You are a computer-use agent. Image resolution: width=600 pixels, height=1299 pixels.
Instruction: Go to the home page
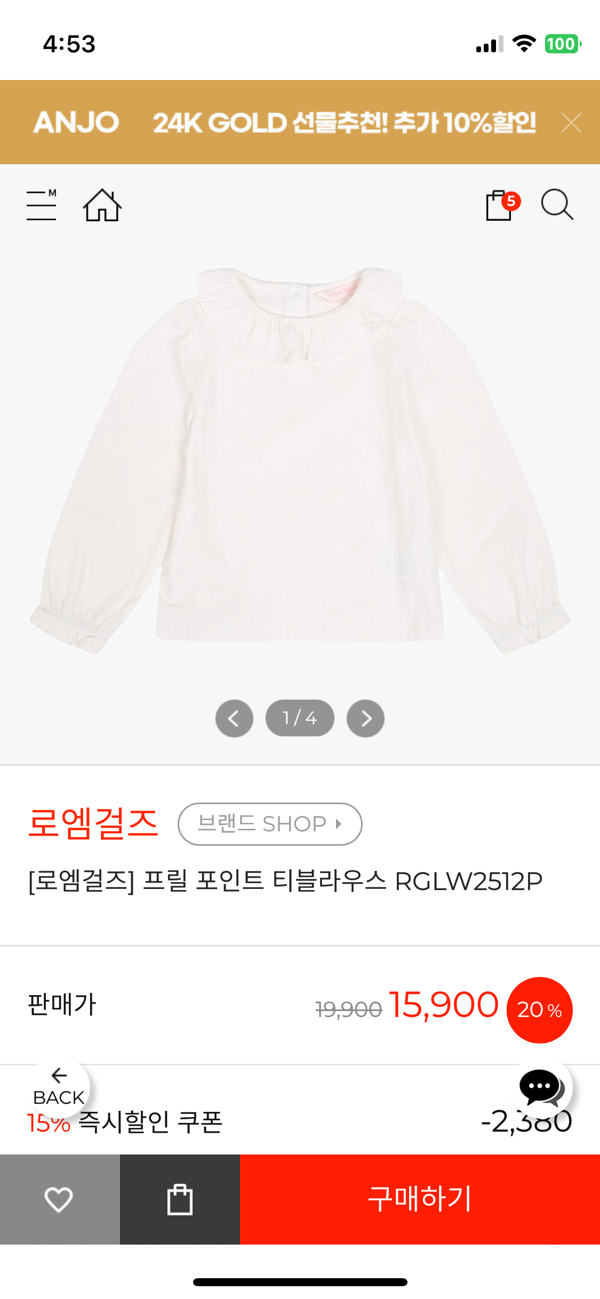point(102,206)
